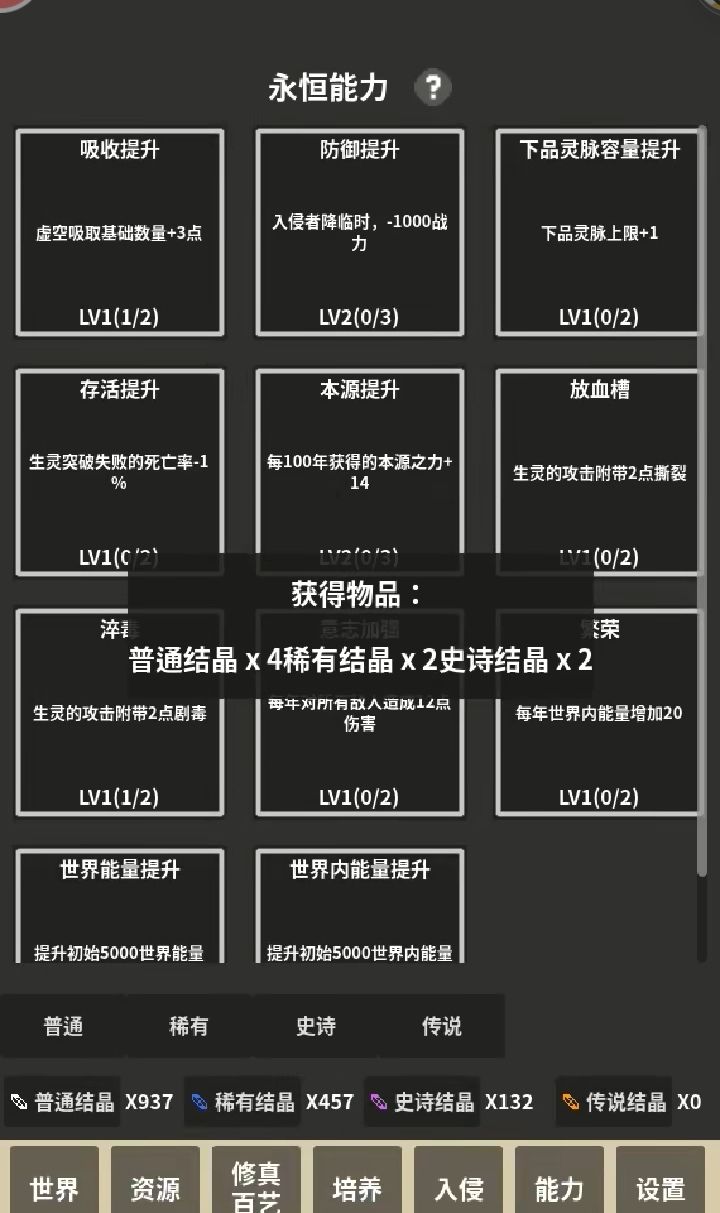The image size is (720, 1213).
Task: Tap the 存活提升 ability card
Action: tap(120, 472)
